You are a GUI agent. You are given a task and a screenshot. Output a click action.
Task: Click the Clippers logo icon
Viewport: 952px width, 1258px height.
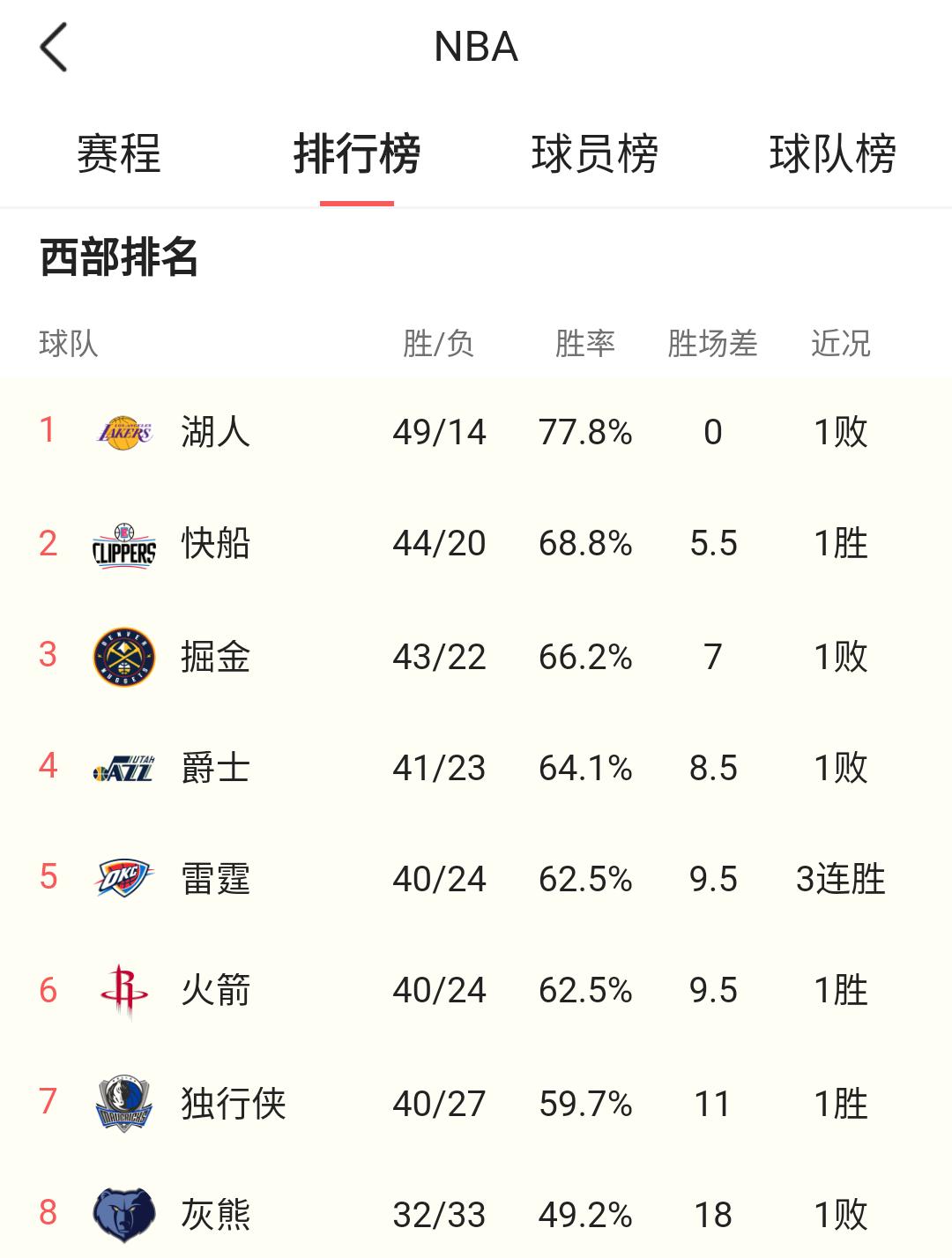pos(123,544)
